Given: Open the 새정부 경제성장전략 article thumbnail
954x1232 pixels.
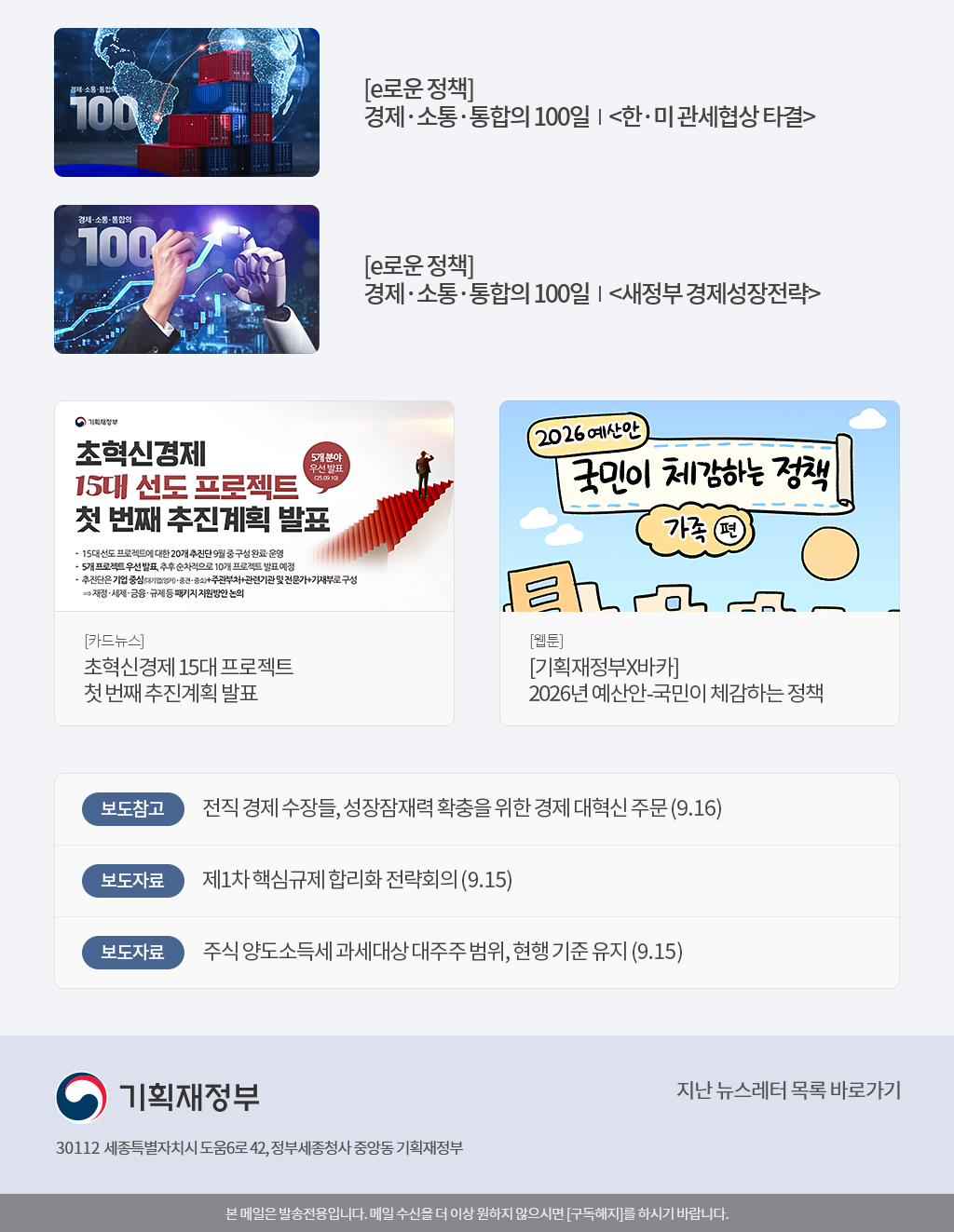Looking at the screenshot, I should (186, 279).
